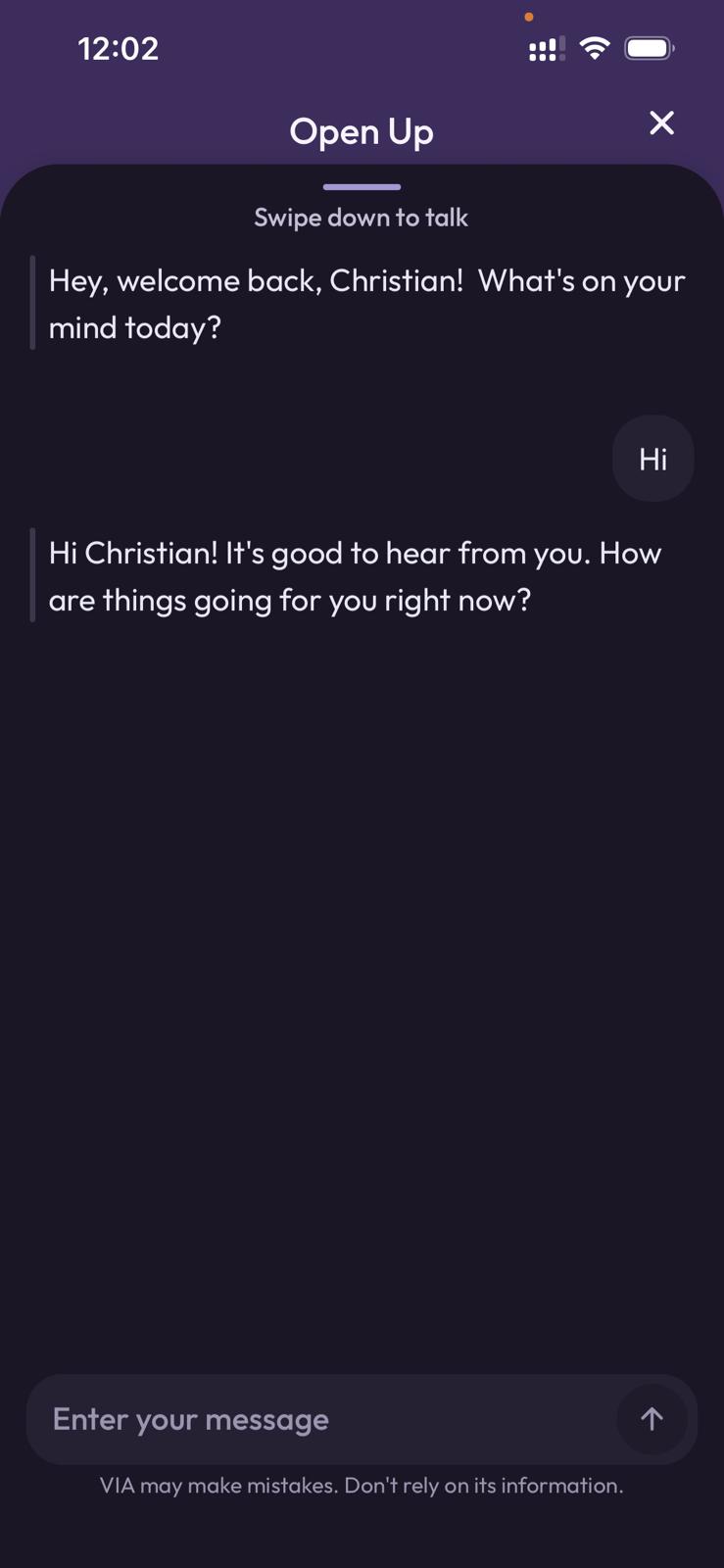Tap the vertical accent bar beside the first message
The height and width of the screenshot is (1568, 724).
(x=32, y=301)
